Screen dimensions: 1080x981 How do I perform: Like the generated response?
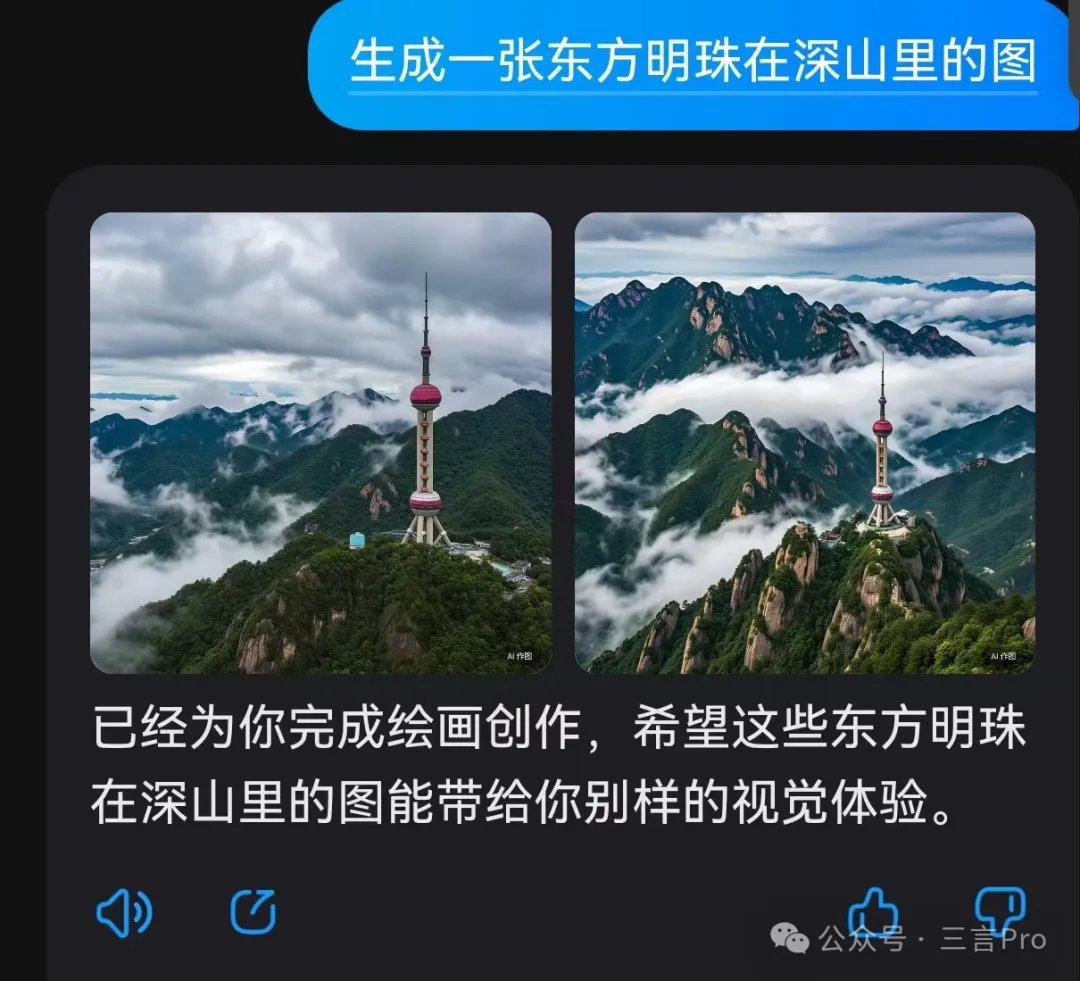pyautogui.click(x=873, y=912)
